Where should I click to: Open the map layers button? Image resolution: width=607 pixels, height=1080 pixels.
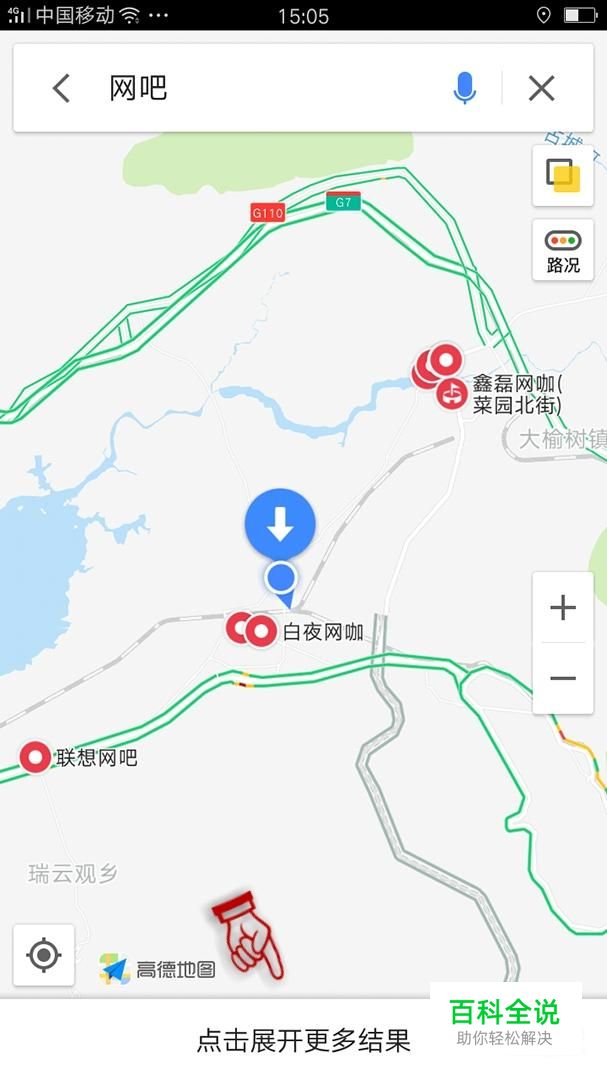coord(563,176)
